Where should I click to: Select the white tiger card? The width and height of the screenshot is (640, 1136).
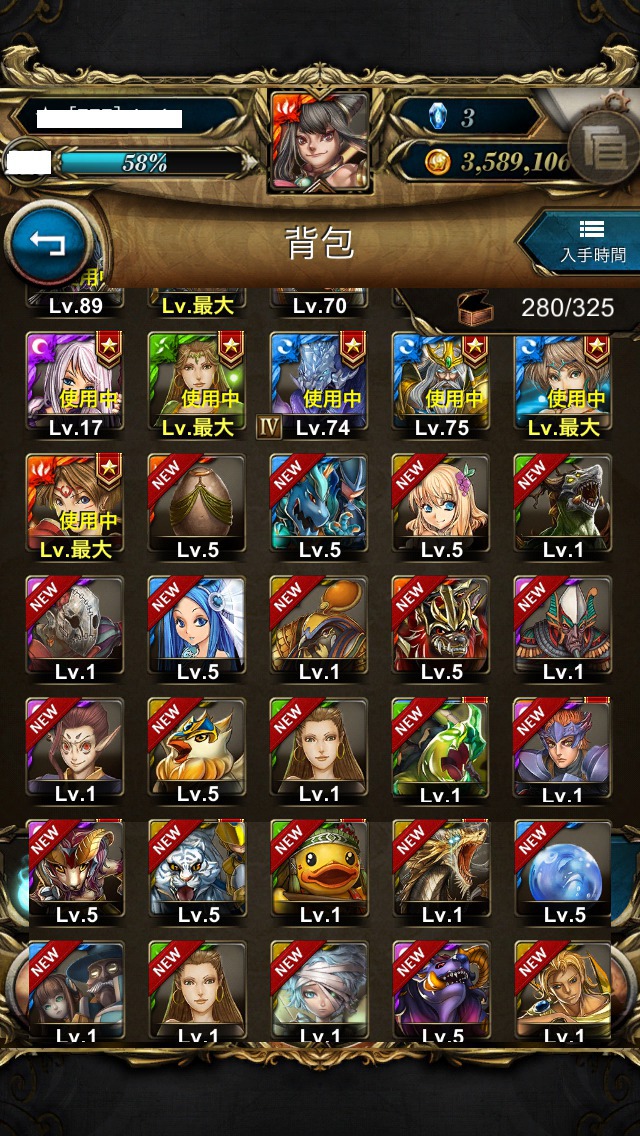(197, 873)
